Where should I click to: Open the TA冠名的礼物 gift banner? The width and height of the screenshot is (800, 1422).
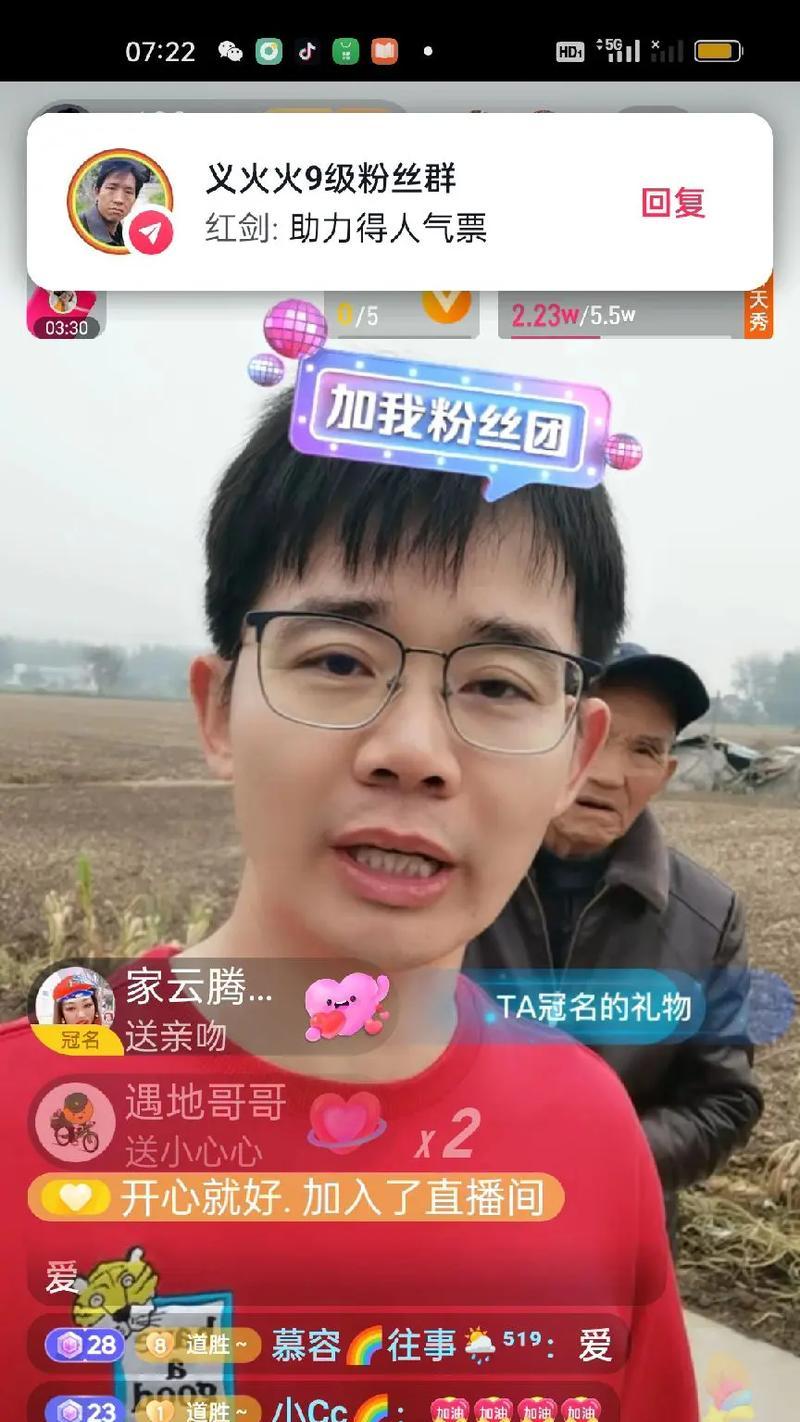coord(594,1006)
